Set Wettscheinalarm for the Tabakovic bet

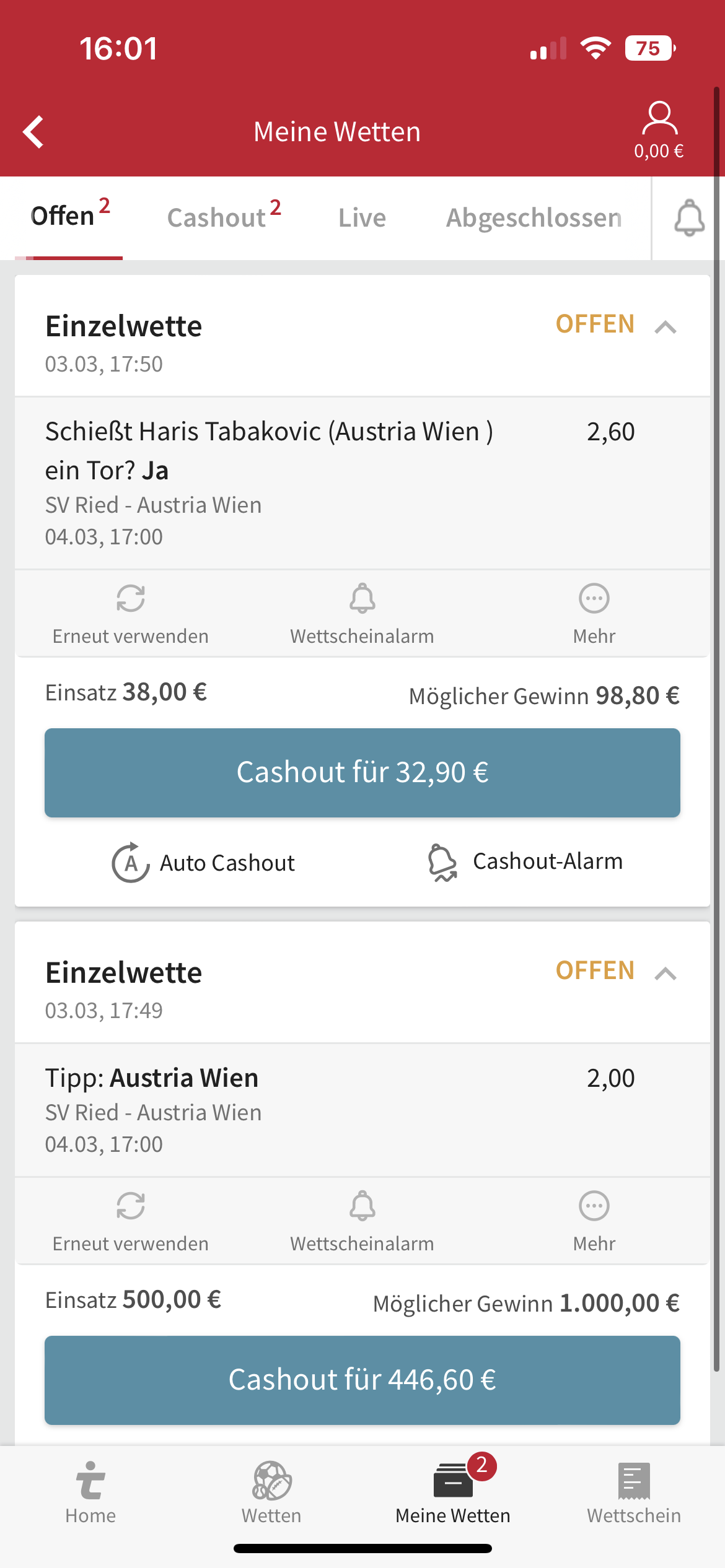(362, 614)
